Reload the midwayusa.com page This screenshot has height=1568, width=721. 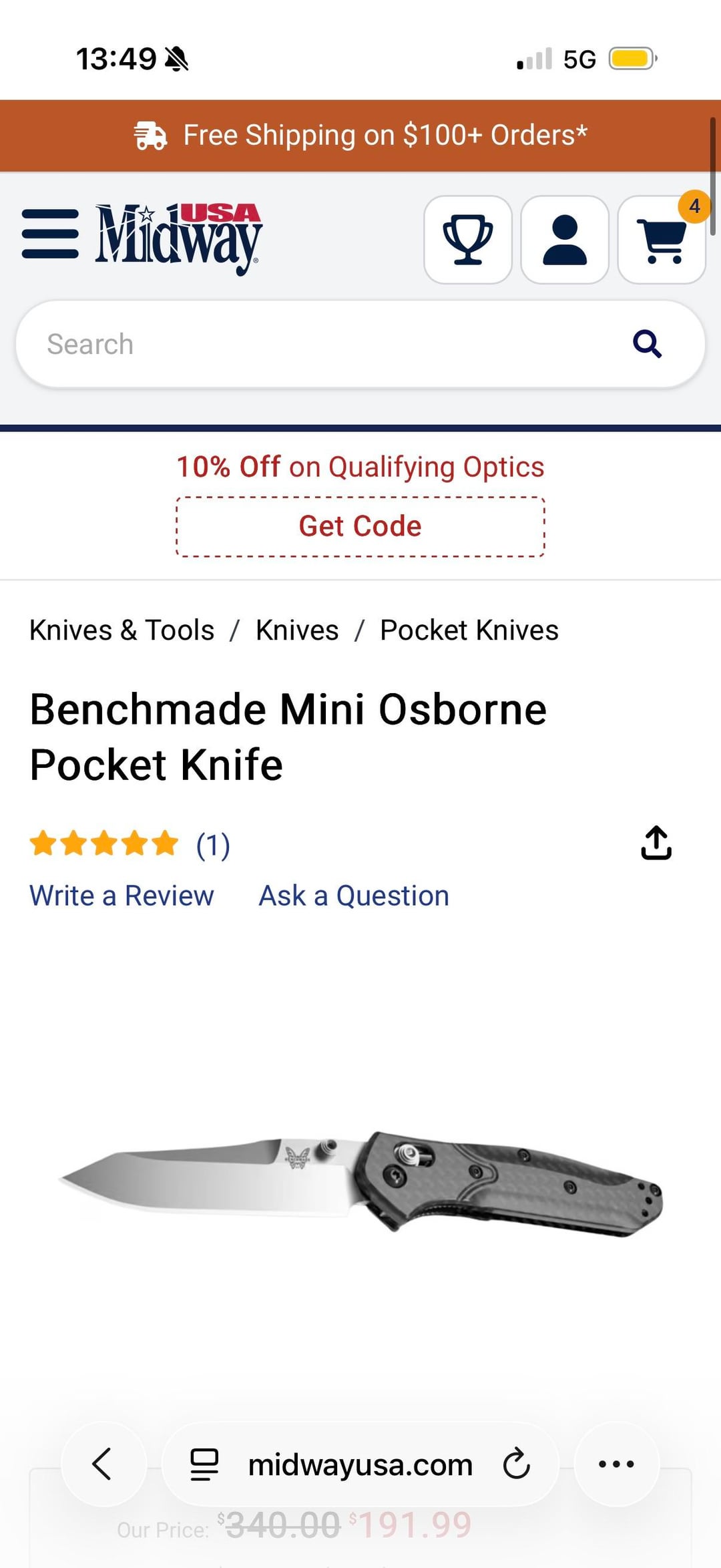(516, 1464)
